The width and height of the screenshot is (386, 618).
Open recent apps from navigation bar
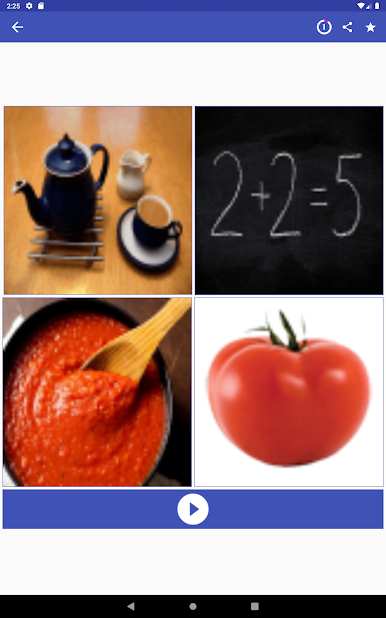(x=255, y=606)
